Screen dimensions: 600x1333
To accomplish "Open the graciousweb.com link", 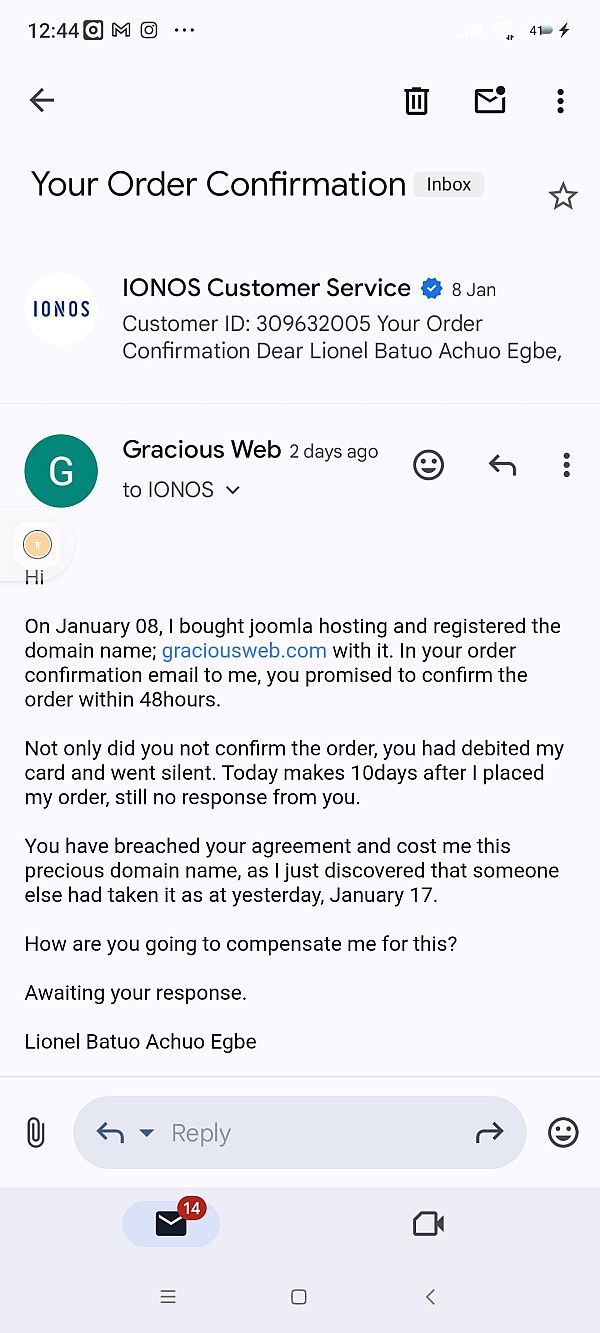I will point(244,650).
